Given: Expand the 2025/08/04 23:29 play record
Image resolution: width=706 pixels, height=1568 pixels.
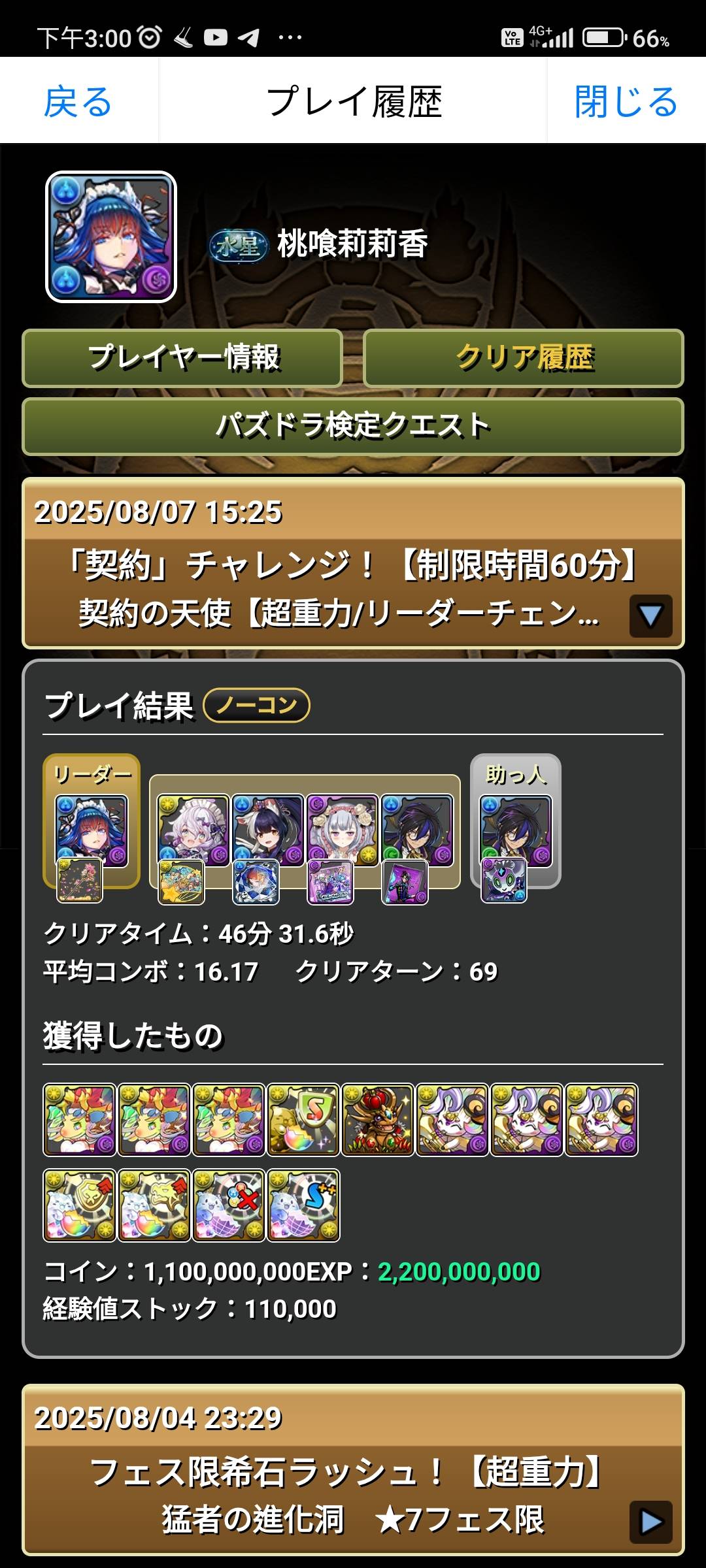Looking at the screenshot, I should [650, 1521].
